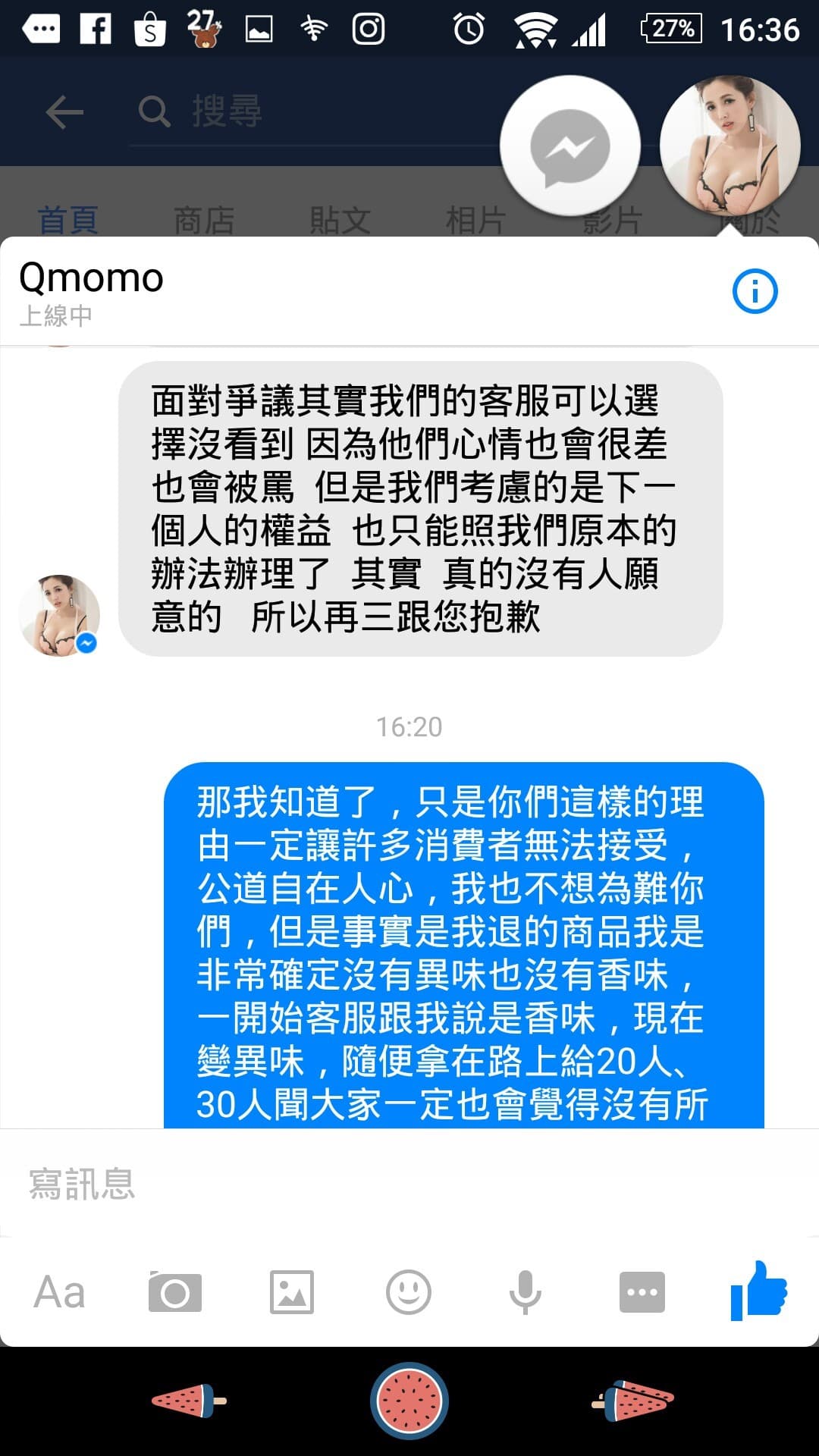Image resolution: width=819 pixels, height=1456 pixels.
Task: Switch to the 貼文 tab
Action: pos(340,221)
